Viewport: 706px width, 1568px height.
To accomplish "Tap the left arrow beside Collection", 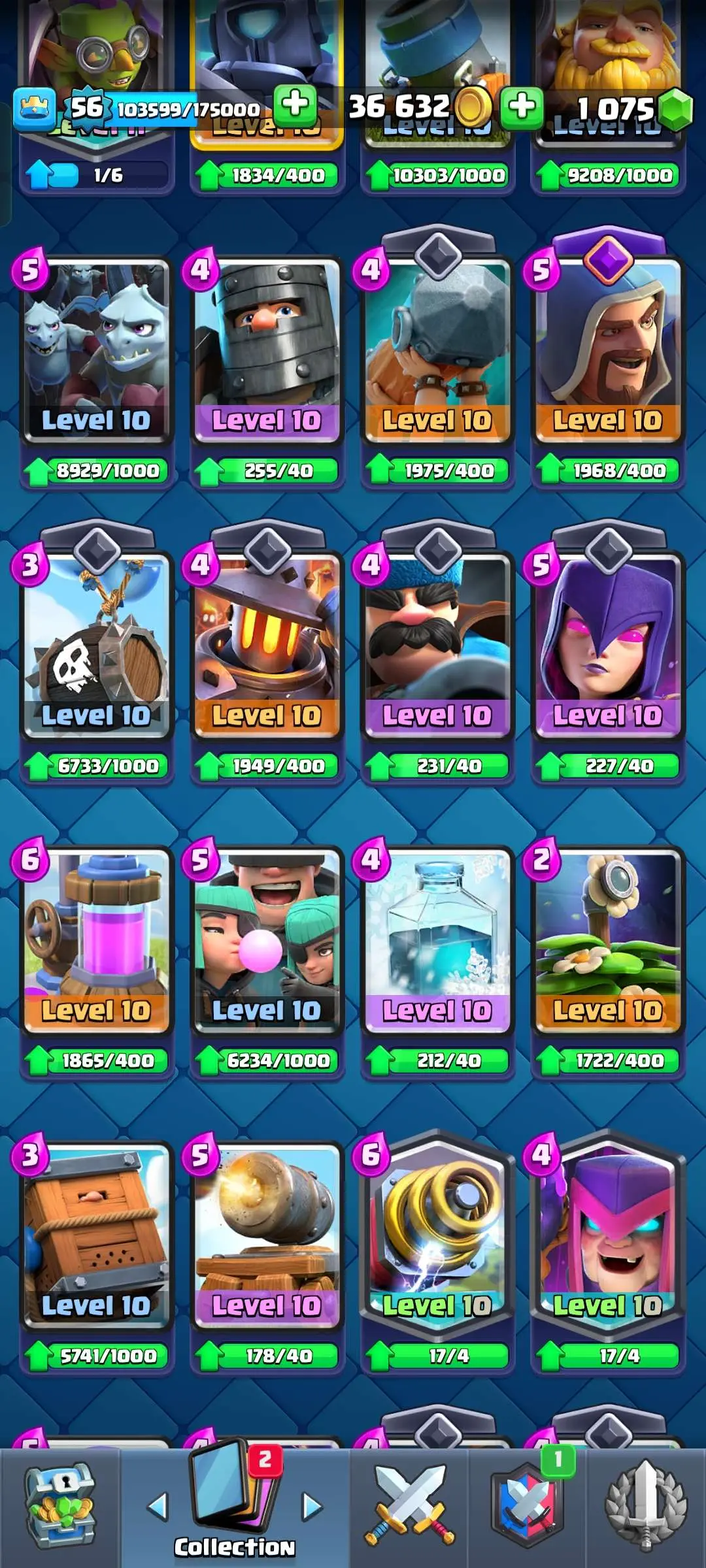I will point(158,1505).
